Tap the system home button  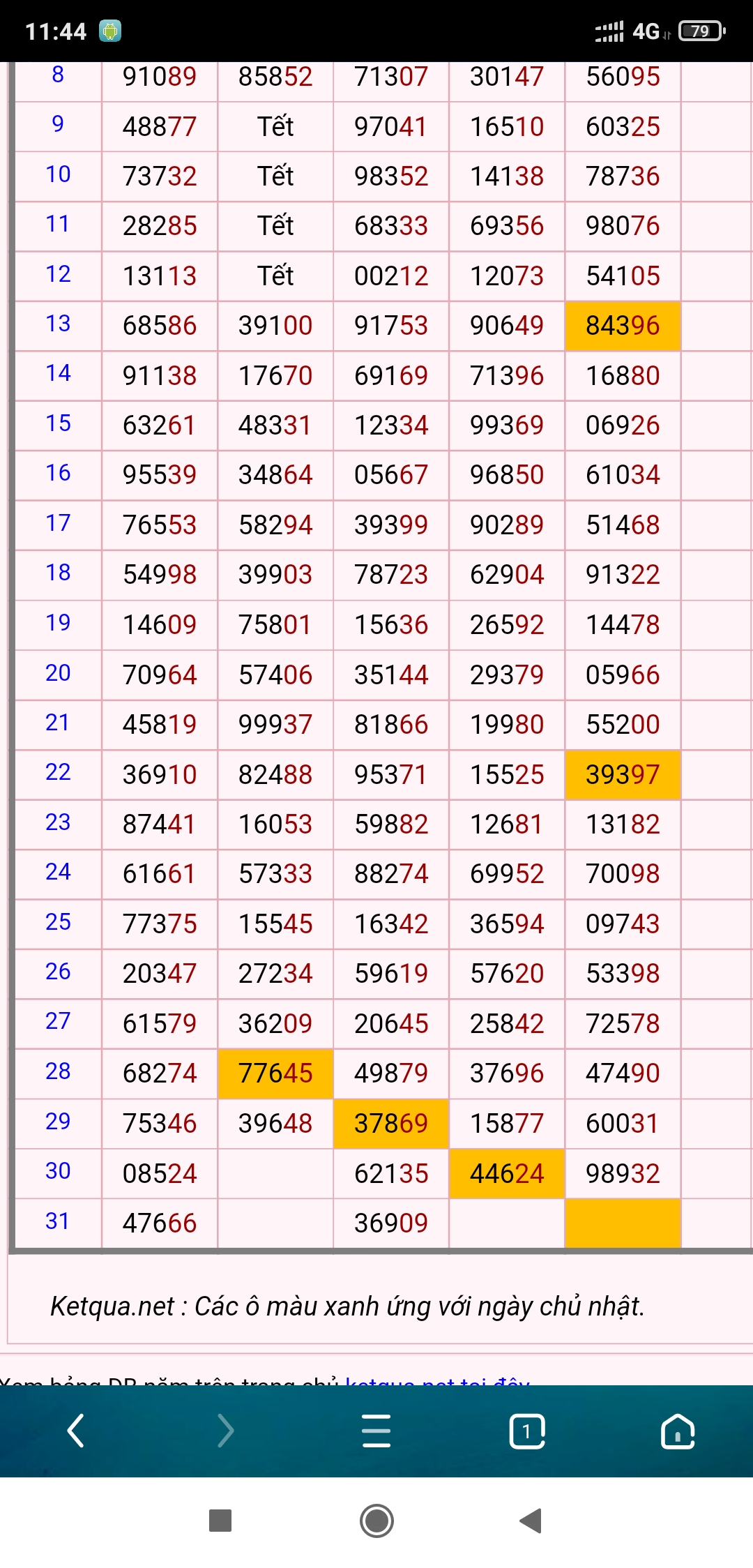pos(376,1521)
